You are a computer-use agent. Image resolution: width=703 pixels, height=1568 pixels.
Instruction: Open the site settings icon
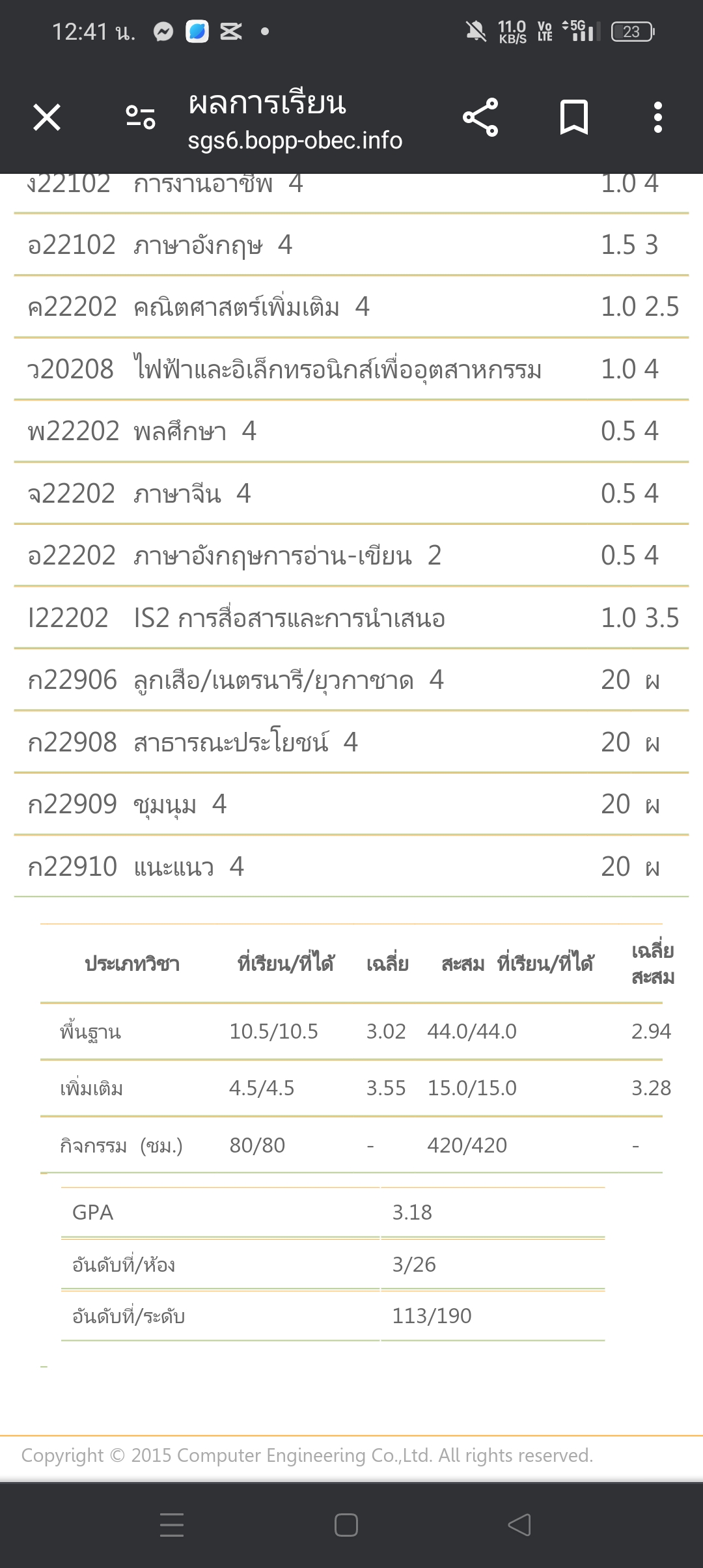(x=141, y=117)
